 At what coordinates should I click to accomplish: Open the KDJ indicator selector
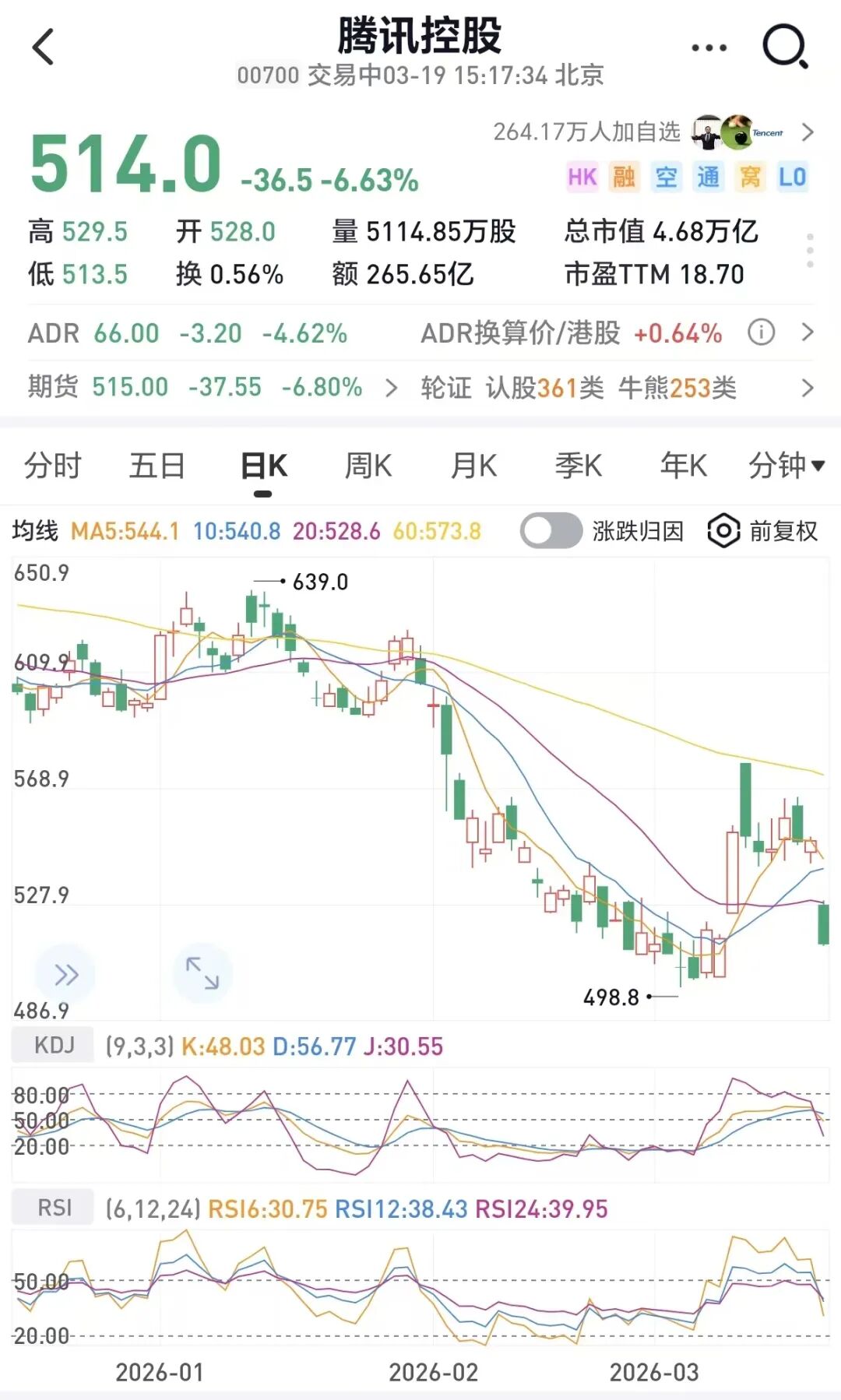[x=53, y=1045]
